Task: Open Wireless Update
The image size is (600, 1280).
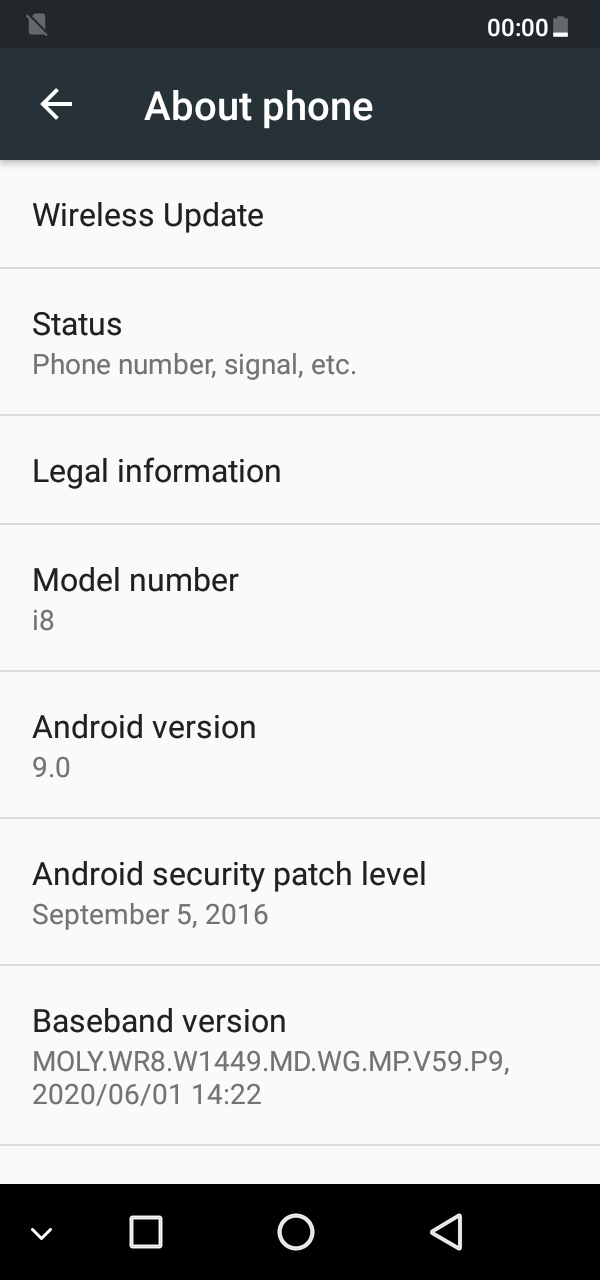Action: pos(300,215)
